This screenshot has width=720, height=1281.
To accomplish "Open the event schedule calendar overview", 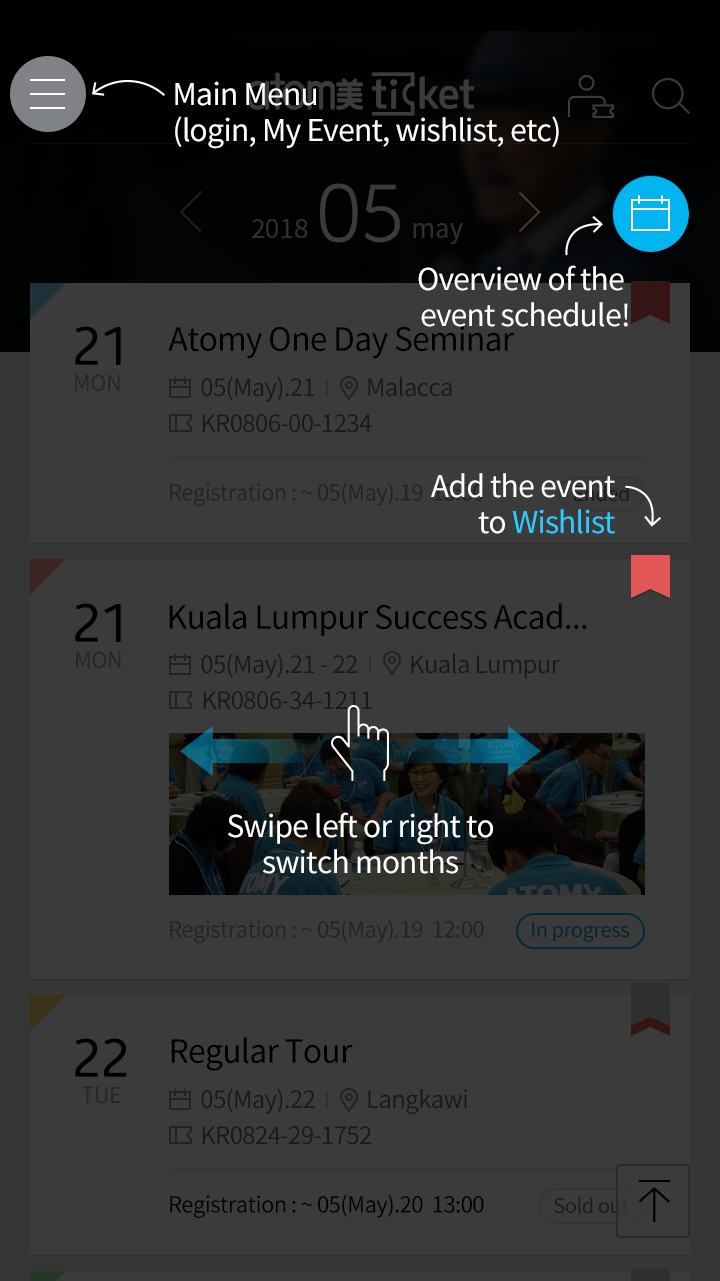I will click(650, 214).
